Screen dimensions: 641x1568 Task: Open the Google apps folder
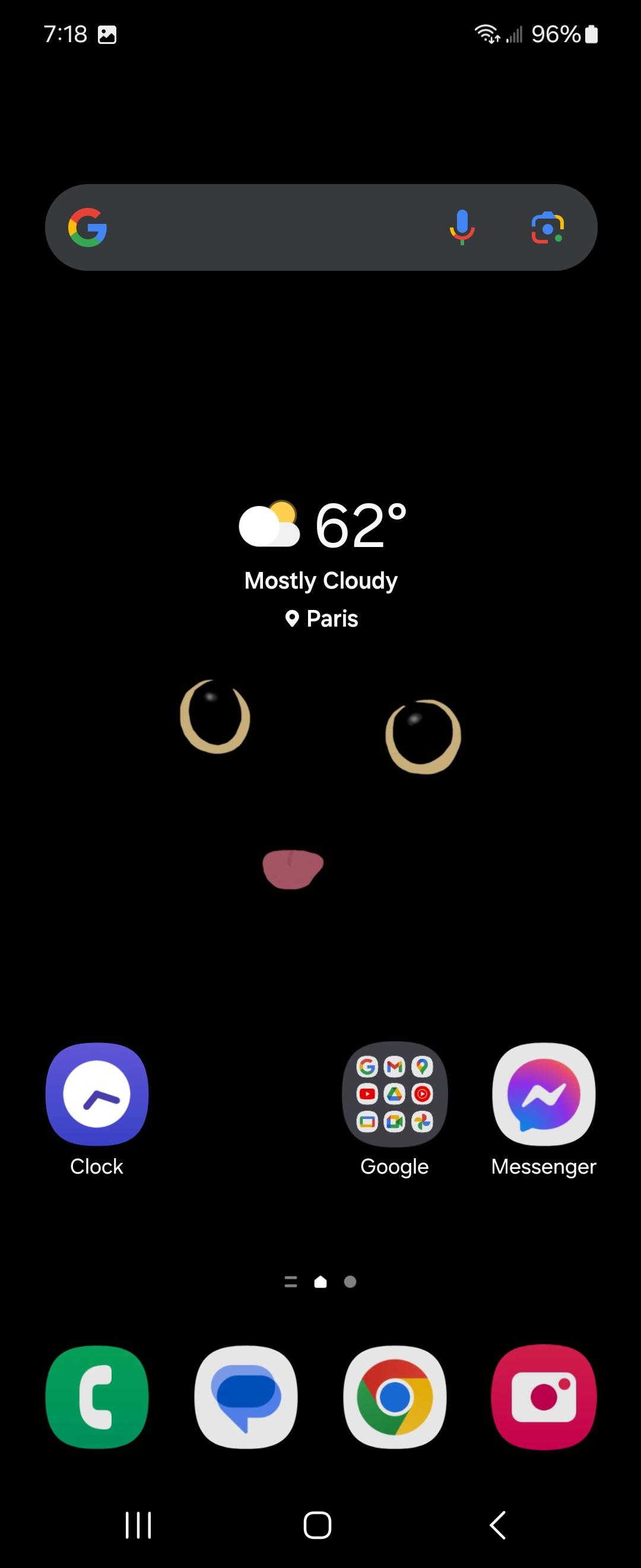point(395,1095)
